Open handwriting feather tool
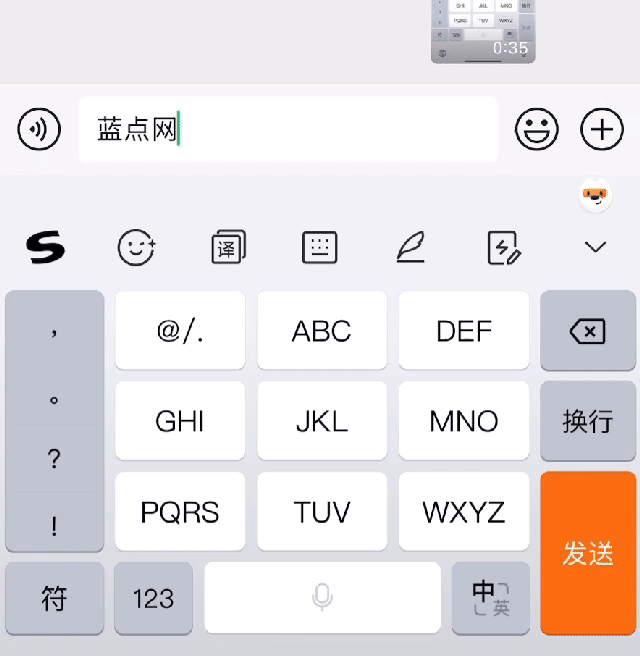This screenshot has width=640, height=656. 410,247
